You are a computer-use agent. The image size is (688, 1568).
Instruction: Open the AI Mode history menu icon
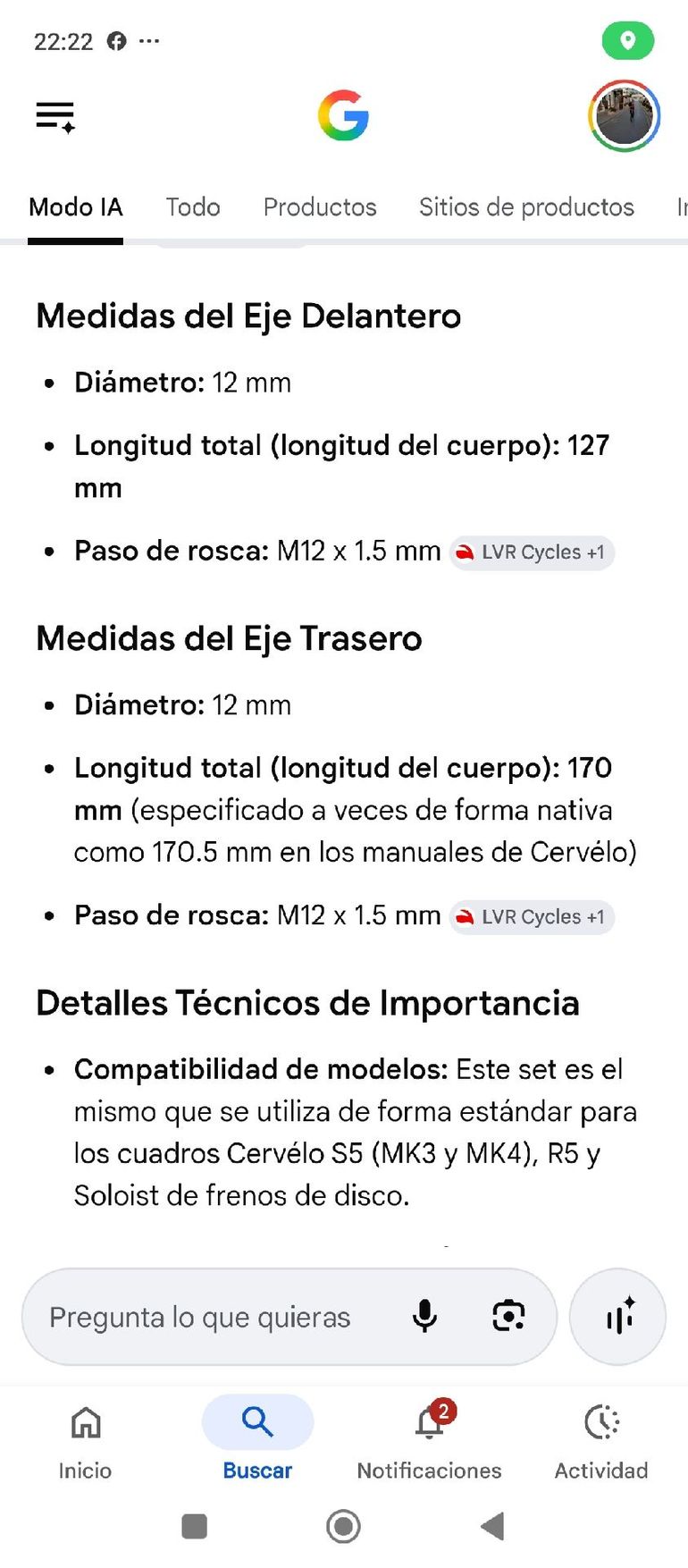click(x=55, y=117)
